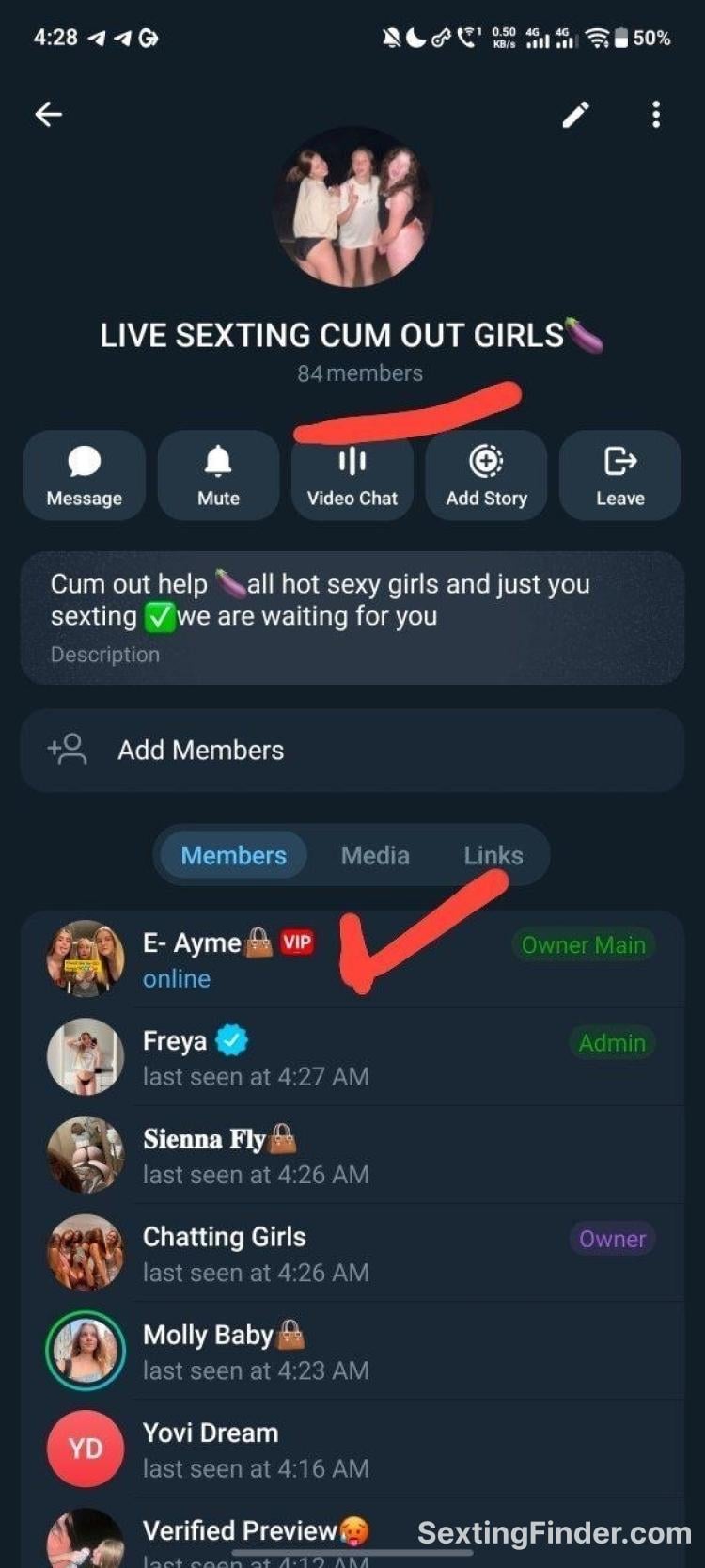
Task: Mute the group notifications
Action: point(218,476)
